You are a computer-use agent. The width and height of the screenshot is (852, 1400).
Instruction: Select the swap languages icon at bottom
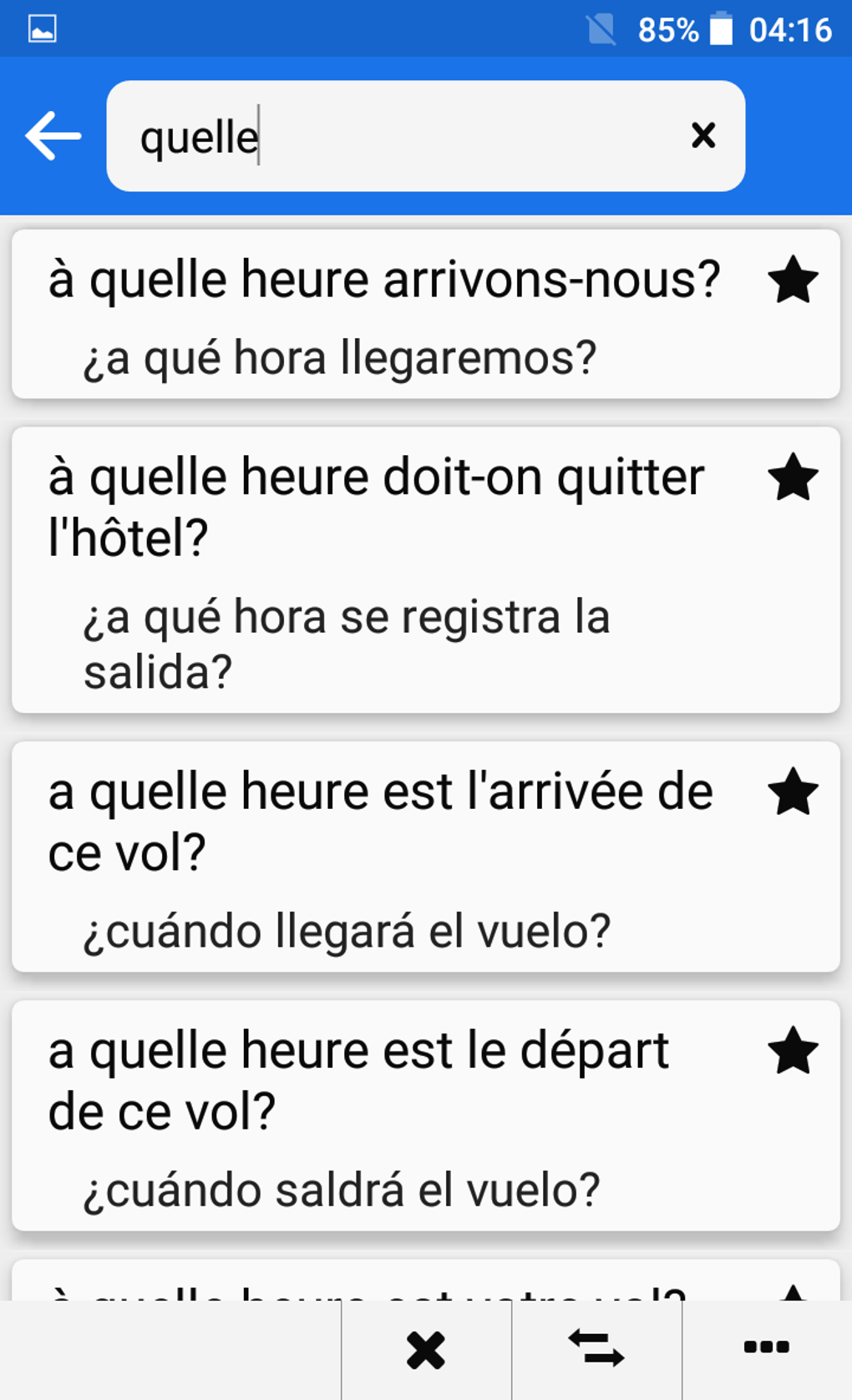click(x=596, y=1347)
